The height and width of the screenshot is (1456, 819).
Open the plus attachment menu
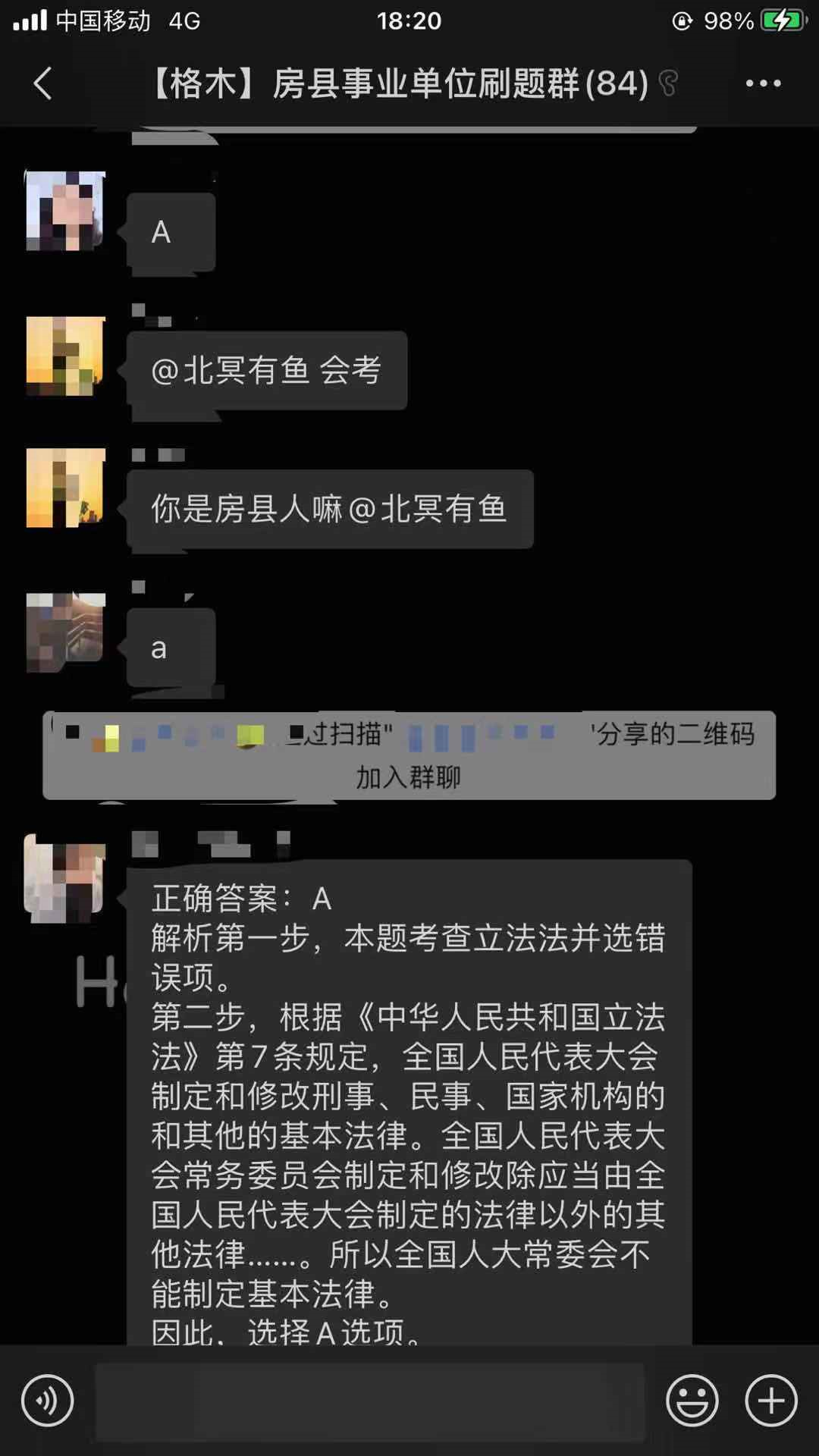click(x=771, y=1400)
